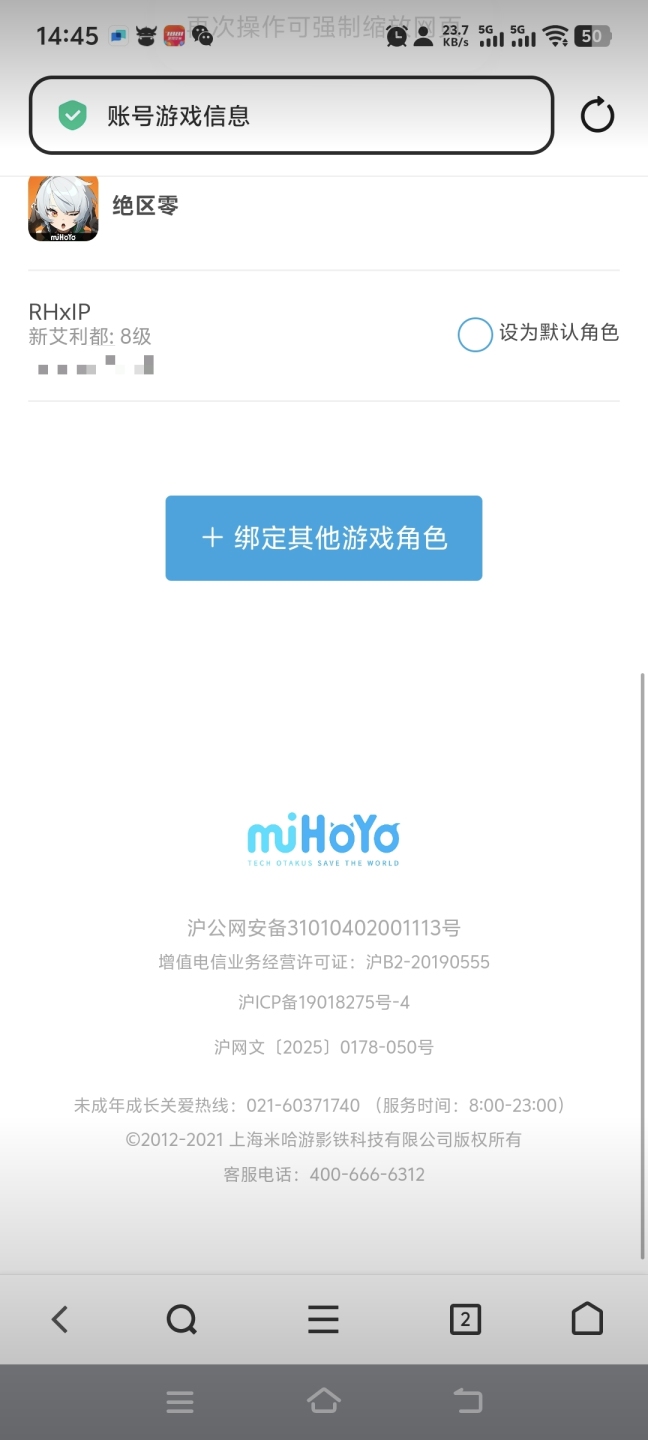Tap the address bar showing 账号游戏信息
The height and width of the screenshot is (1440, 648).
(x=290, y=116)
